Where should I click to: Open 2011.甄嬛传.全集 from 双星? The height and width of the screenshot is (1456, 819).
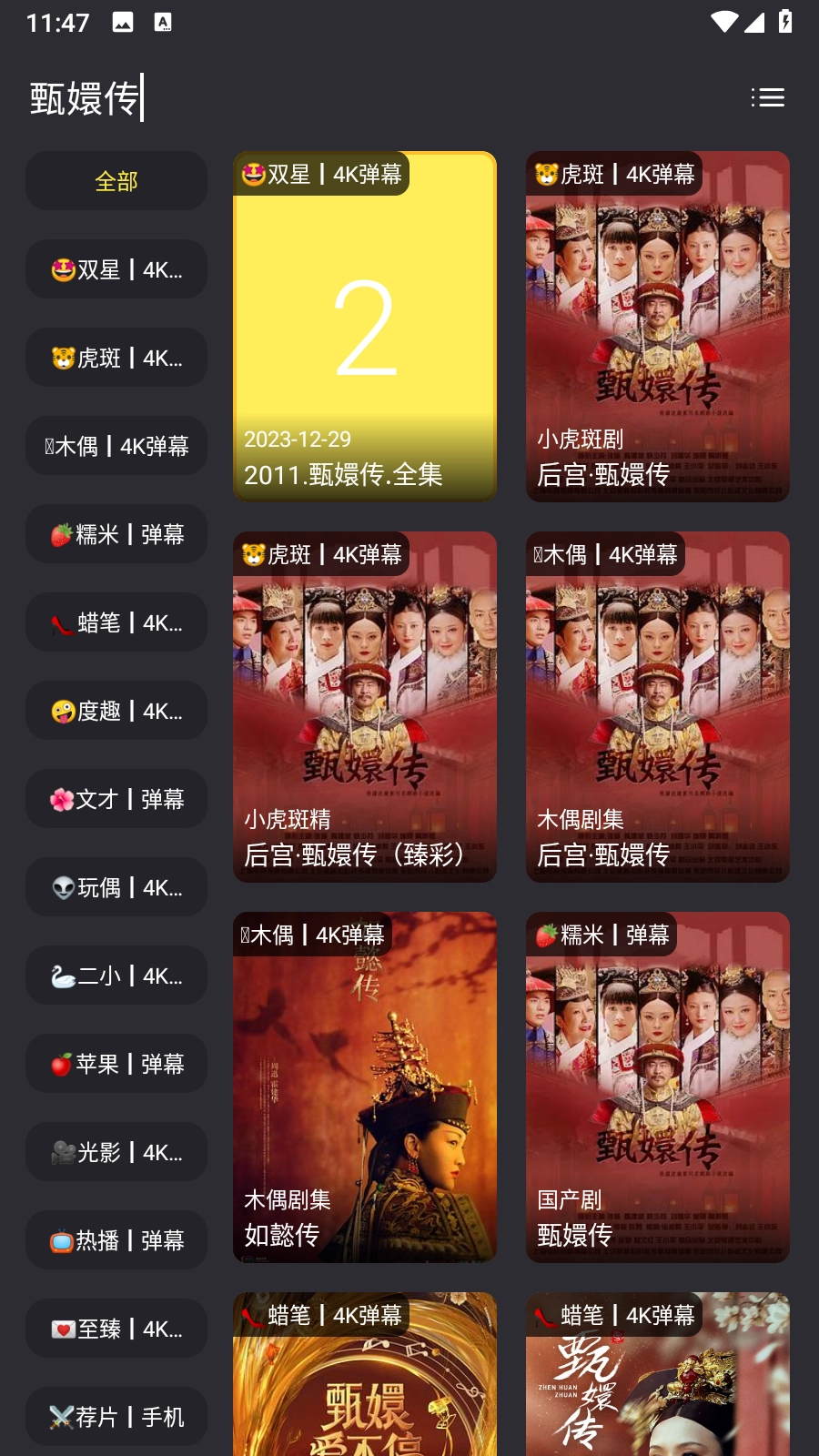365,328
